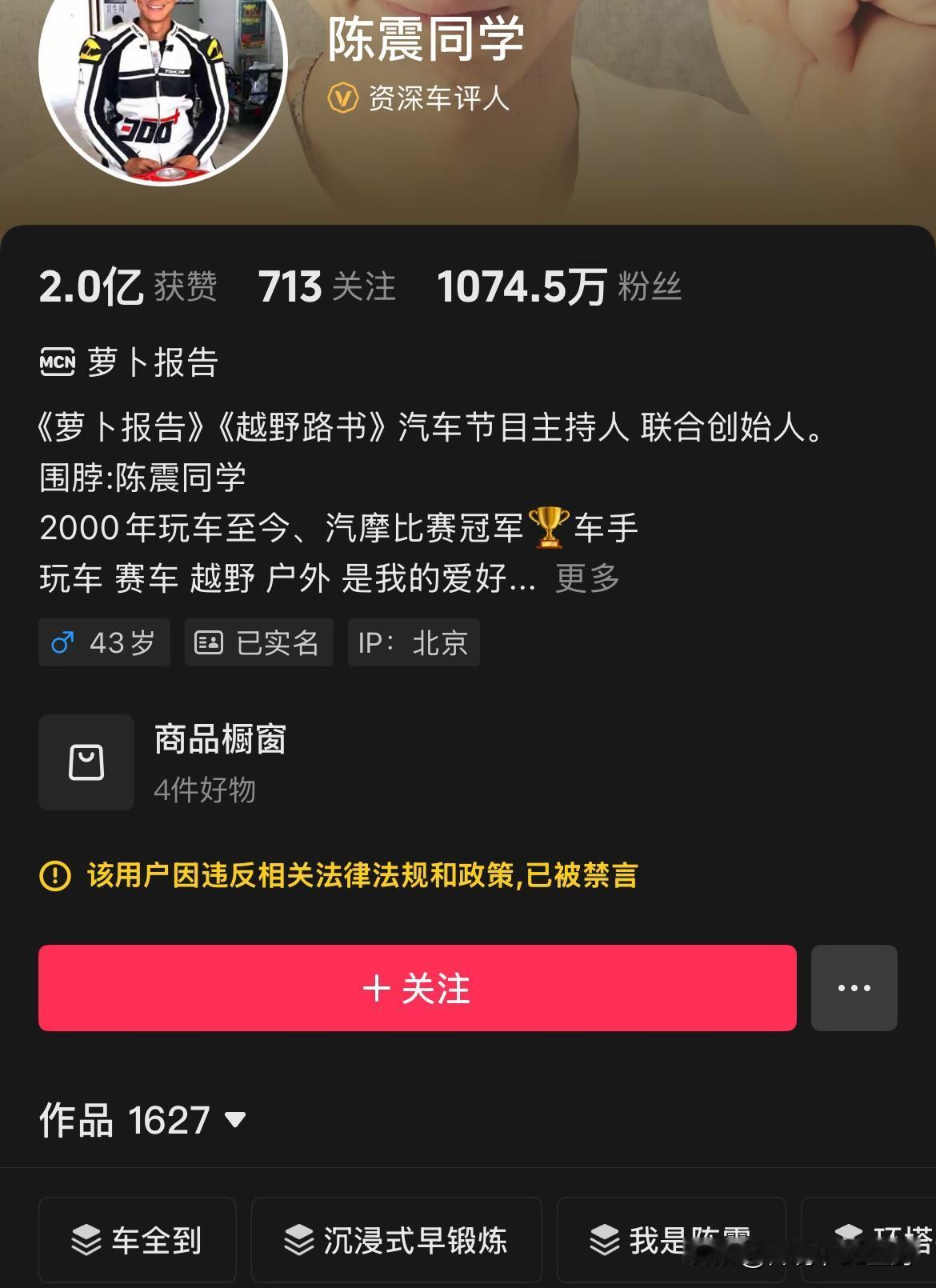Check the 1074.5万 粉丝 follower count

click(560, 286)
